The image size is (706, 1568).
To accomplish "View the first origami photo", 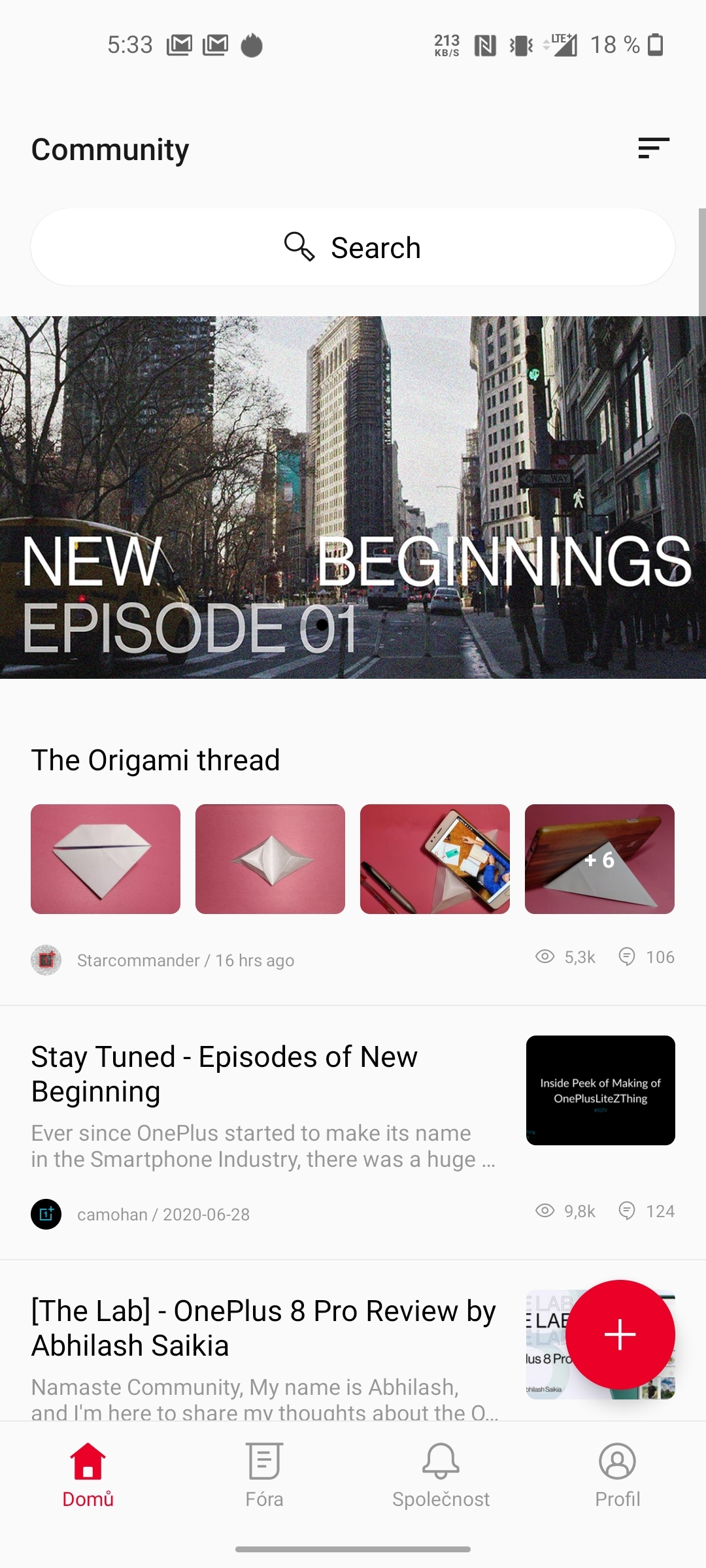I will pos(106,859).
